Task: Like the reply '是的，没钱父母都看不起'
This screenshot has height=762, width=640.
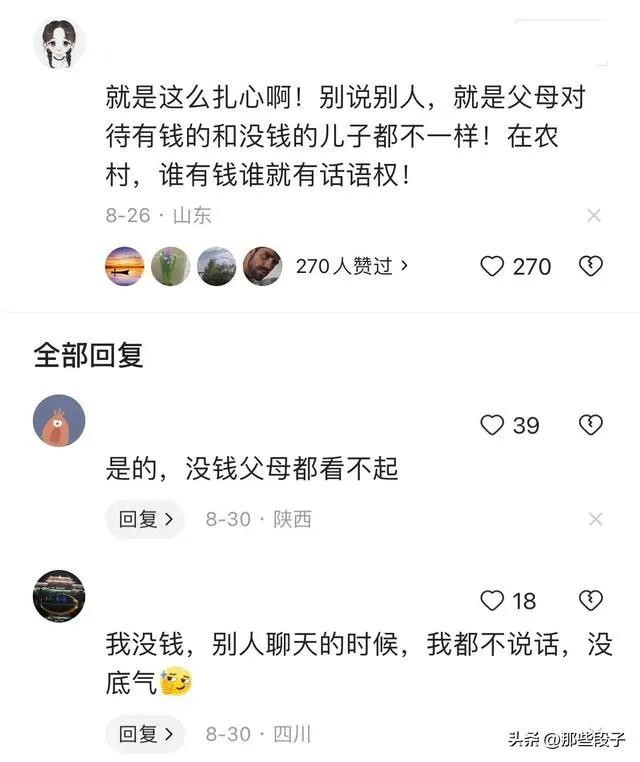Action: (x=492, y=425)
